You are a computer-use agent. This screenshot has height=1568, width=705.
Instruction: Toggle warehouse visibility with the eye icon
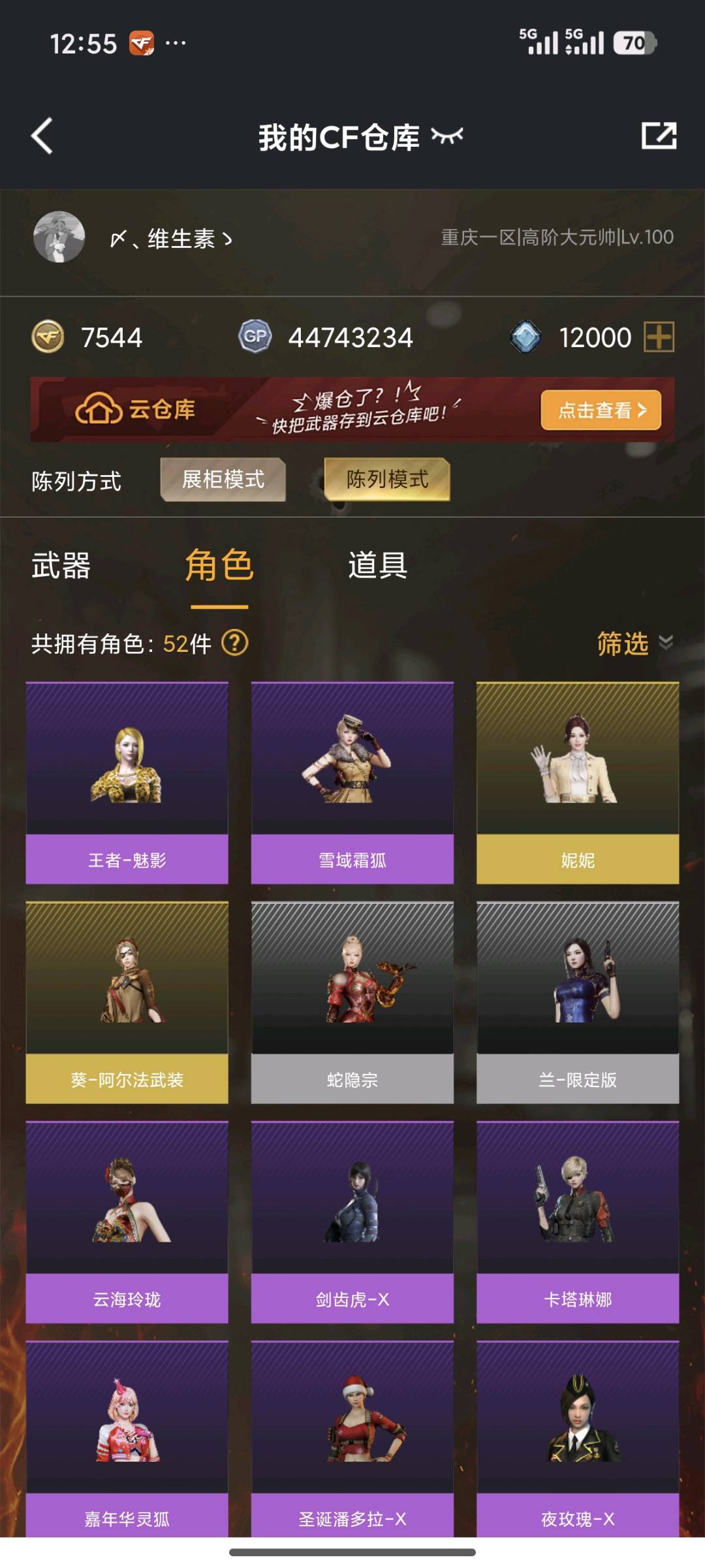coord(447,136)
